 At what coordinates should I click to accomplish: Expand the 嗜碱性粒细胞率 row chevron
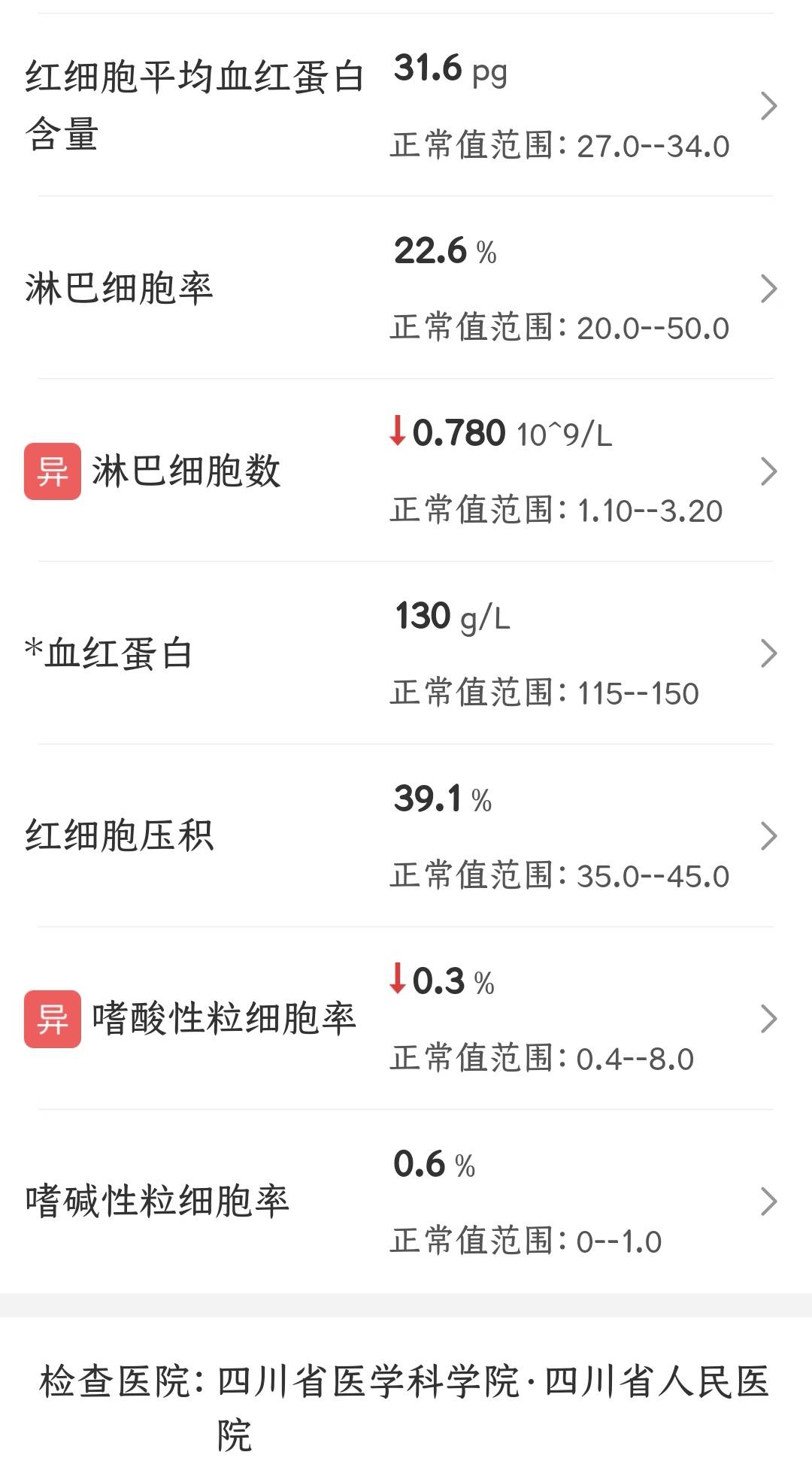coord(768,1201)
